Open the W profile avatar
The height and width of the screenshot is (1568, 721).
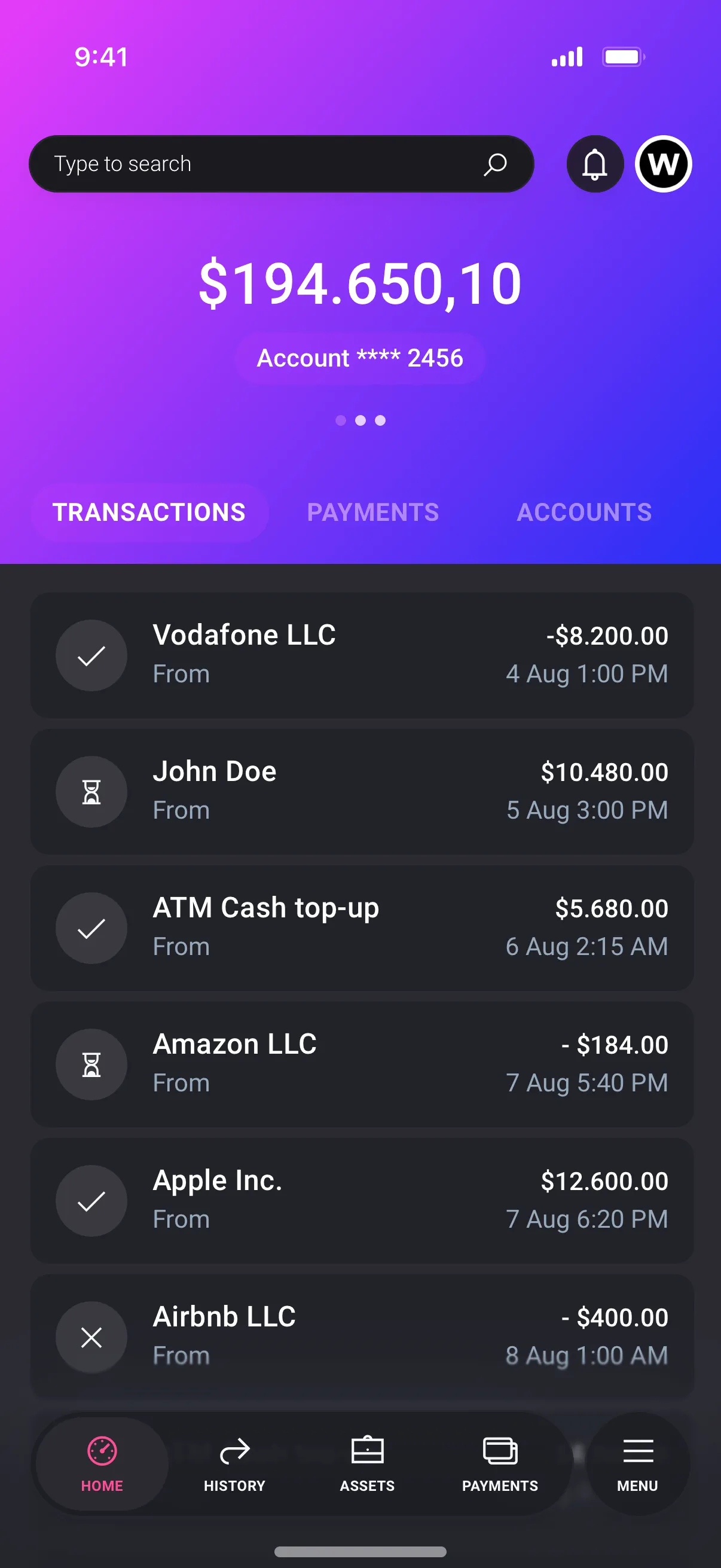pos(662,164)
